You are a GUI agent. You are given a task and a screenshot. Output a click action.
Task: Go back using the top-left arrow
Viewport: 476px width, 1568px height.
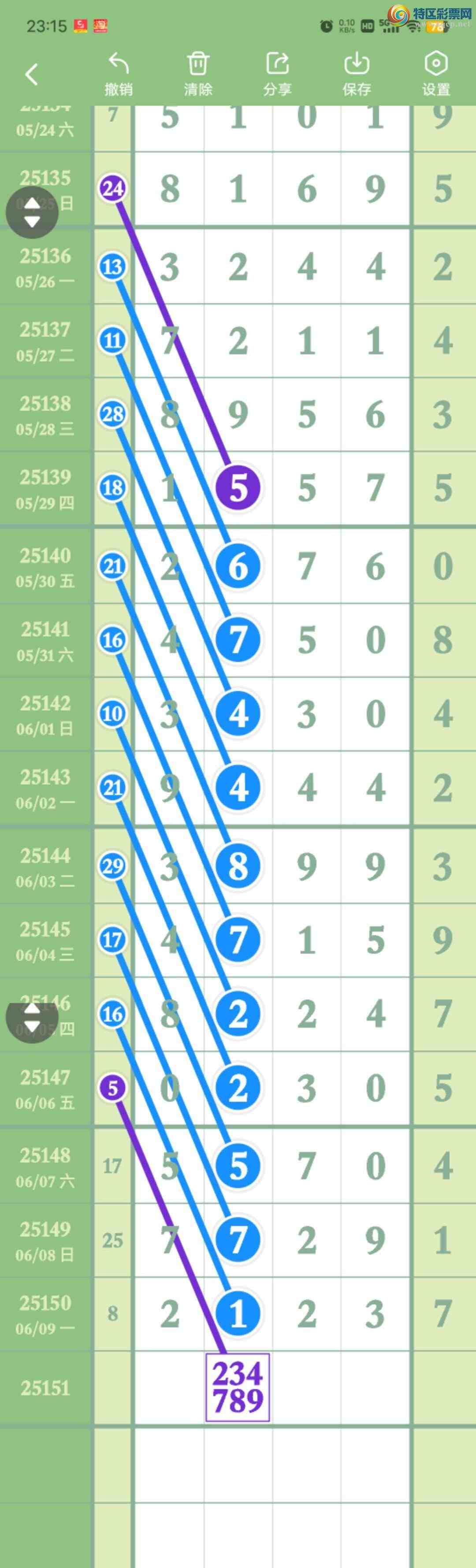[32, 74]
